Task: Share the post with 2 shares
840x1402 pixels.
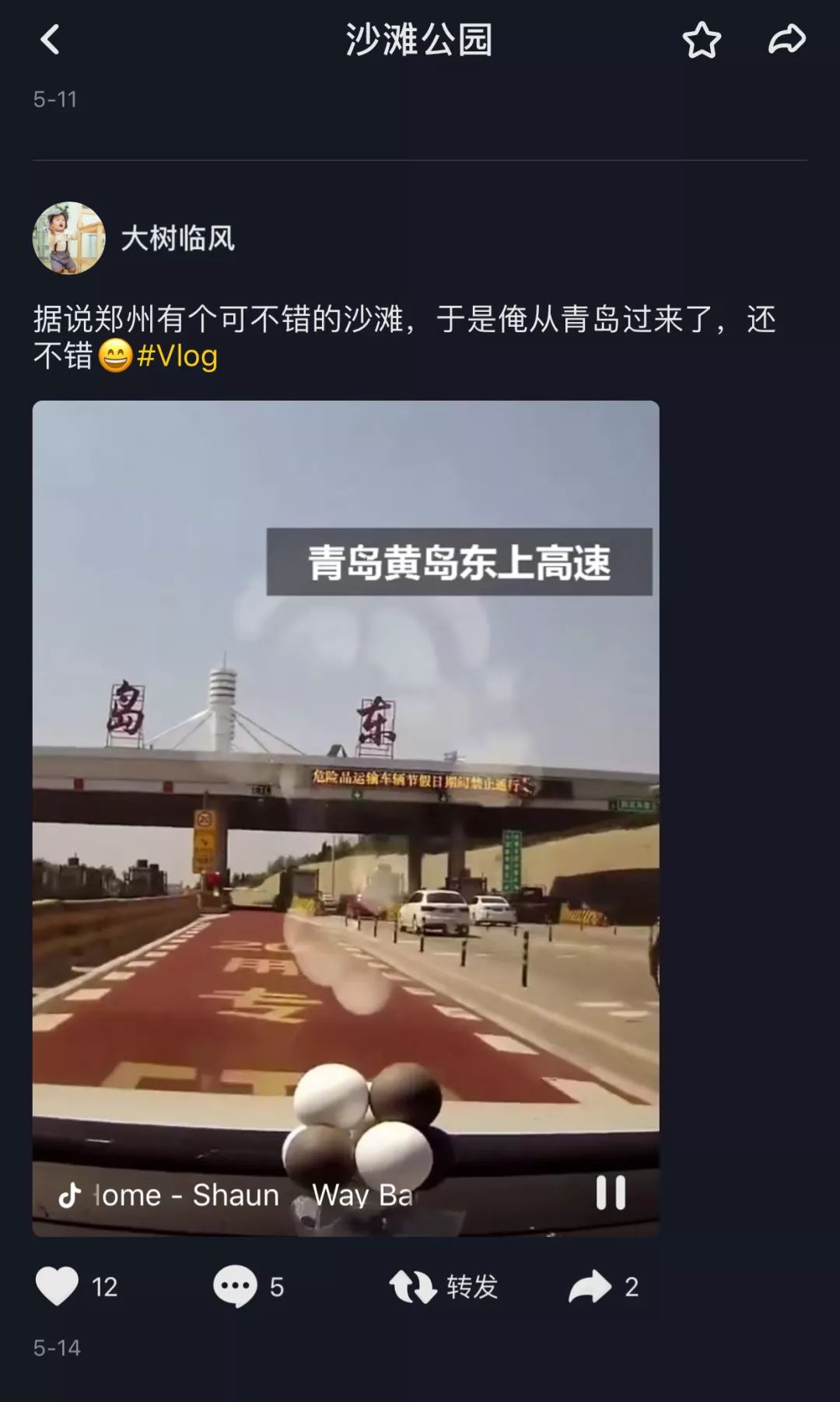Action: point(604,1287)
